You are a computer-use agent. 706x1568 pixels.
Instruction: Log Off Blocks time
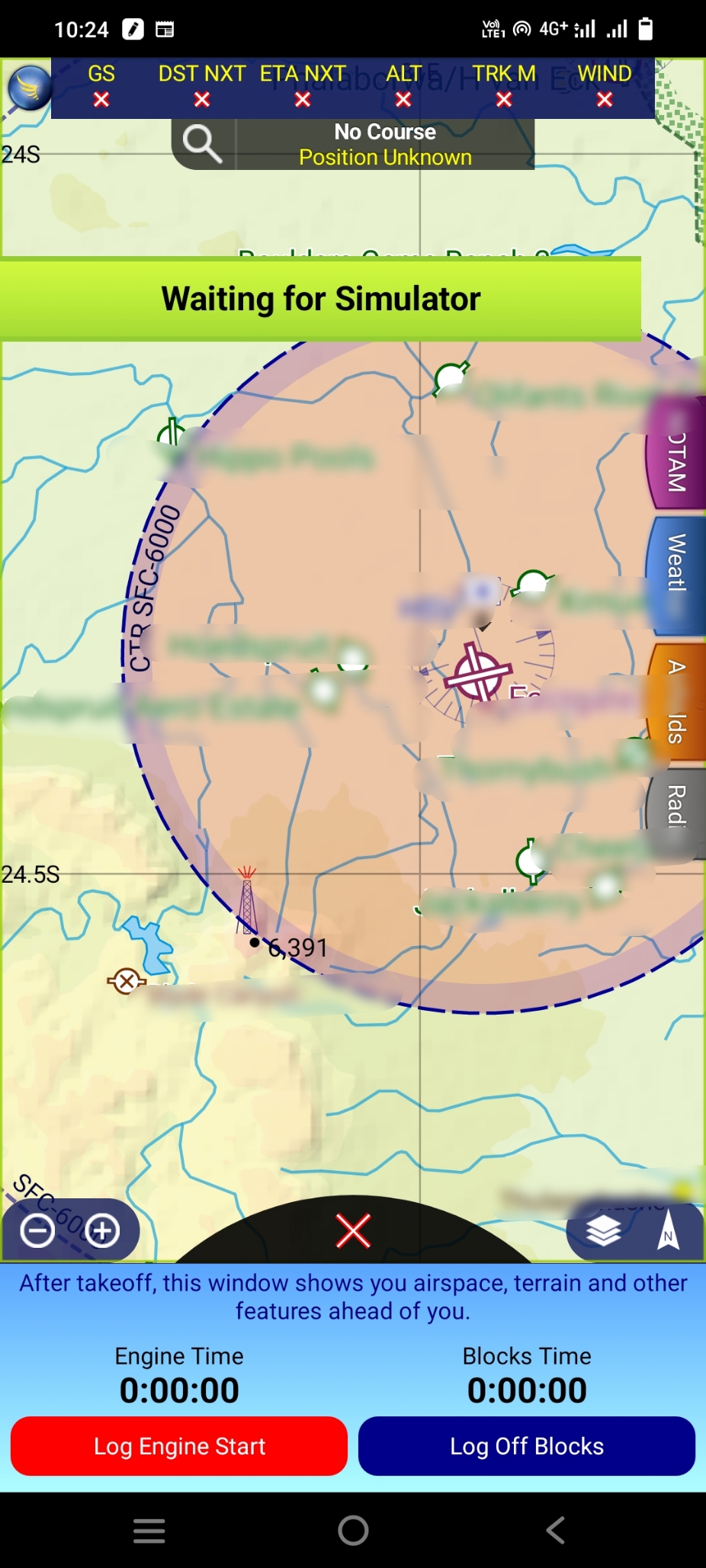tap(527, 1446)
